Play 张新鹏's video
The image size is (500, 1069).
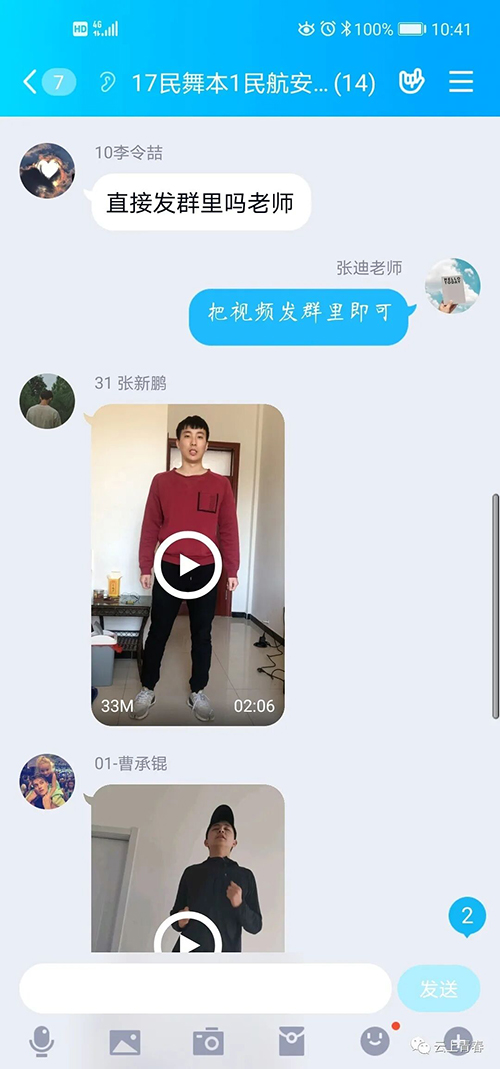(x=188, y=565)
